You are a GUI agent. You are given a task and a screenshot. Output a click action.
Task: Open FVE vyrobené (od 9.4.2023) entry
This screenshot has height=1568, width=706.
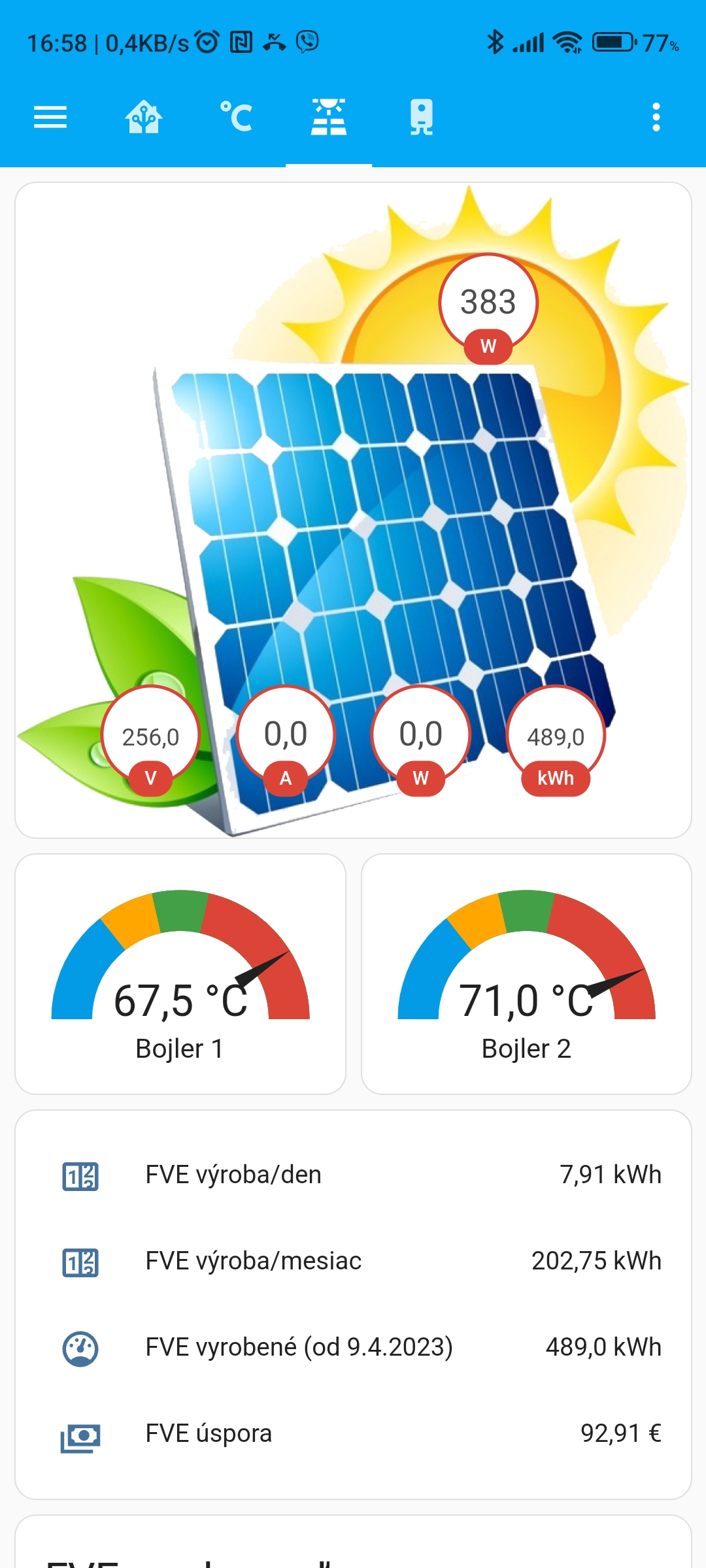click(x=353, y=1347)
